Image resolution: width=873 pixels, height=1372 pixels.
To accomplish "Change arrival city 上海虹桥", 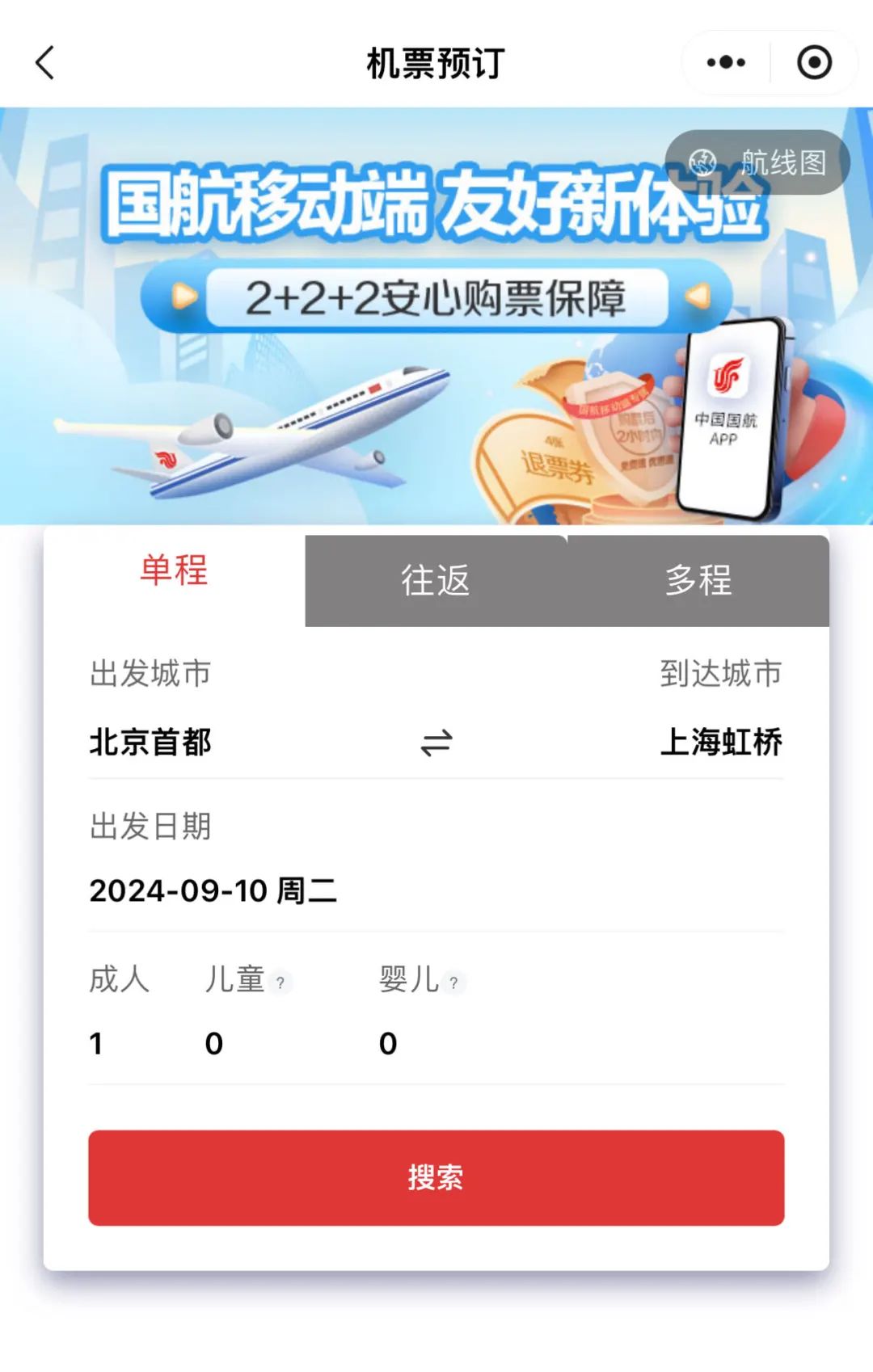I will click(x=721, y=742).
